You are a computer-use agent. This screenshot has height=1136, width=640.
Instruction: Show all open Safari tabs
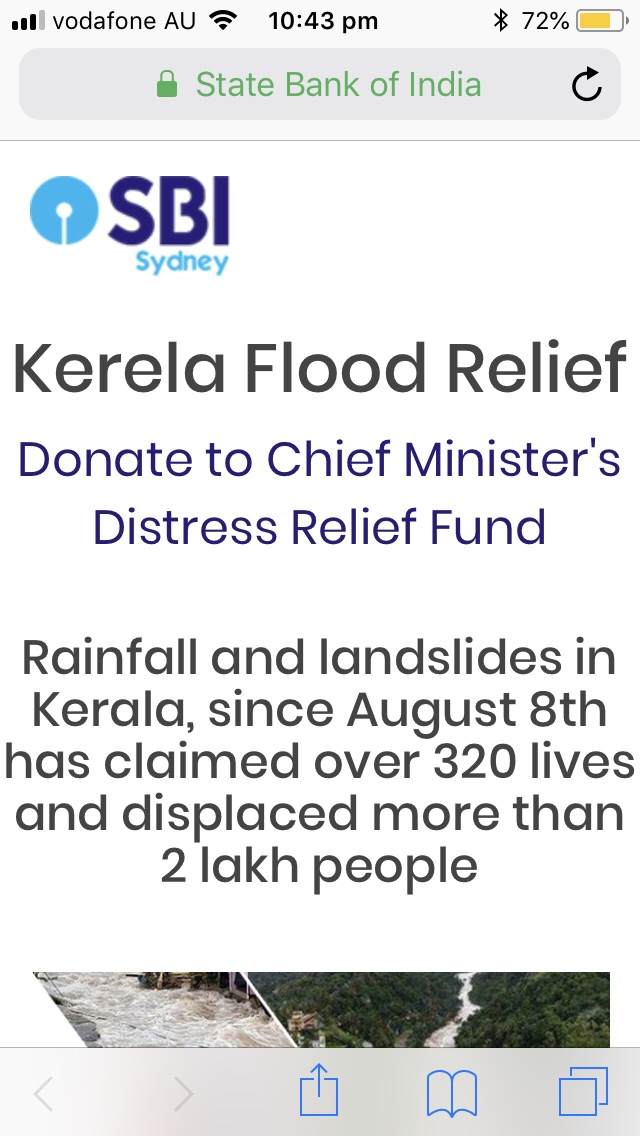583,1092
